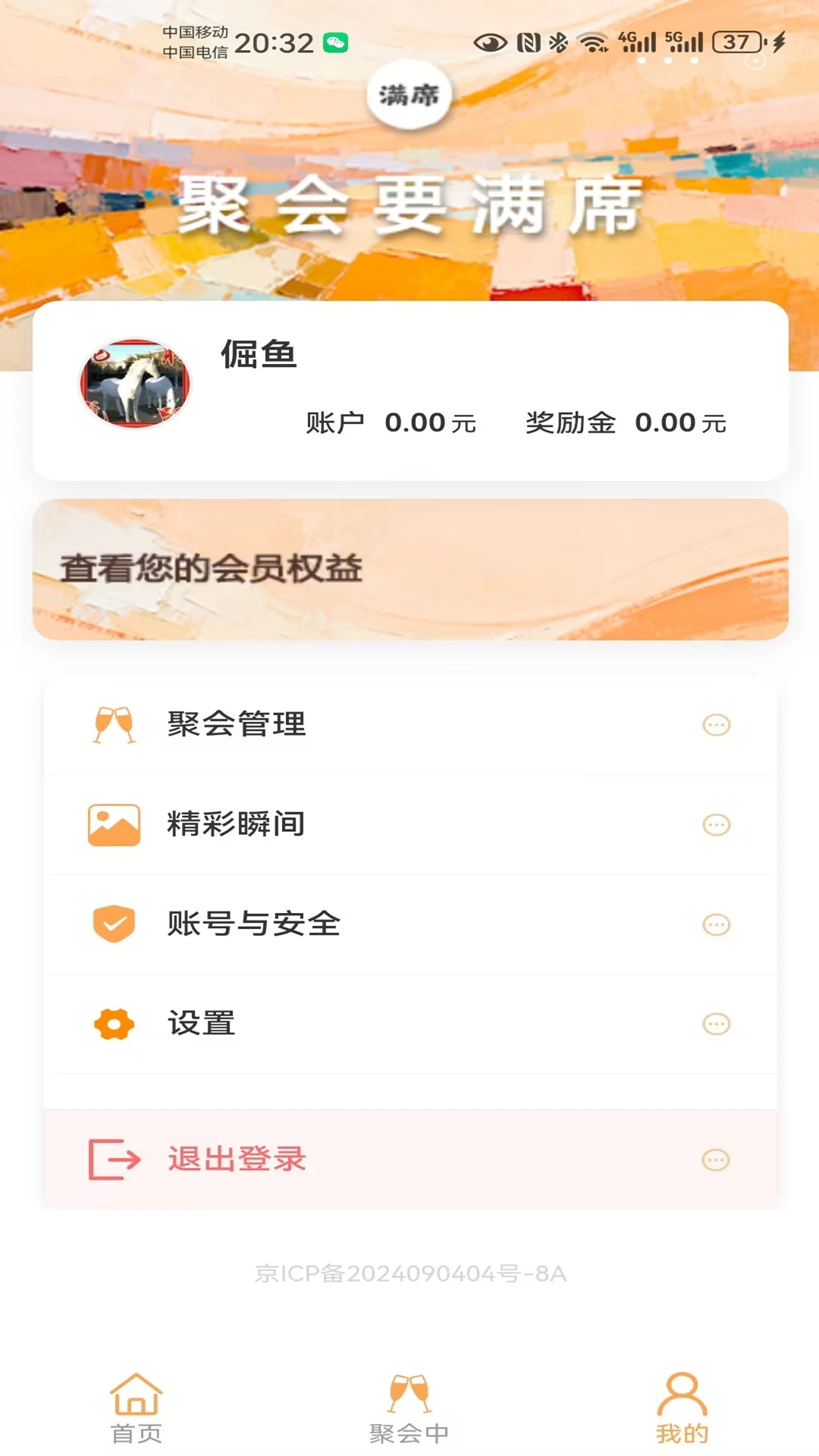Viewport: 819px width, 1456px height.
Task: Select the 我的 tab
Action: 682,1409
